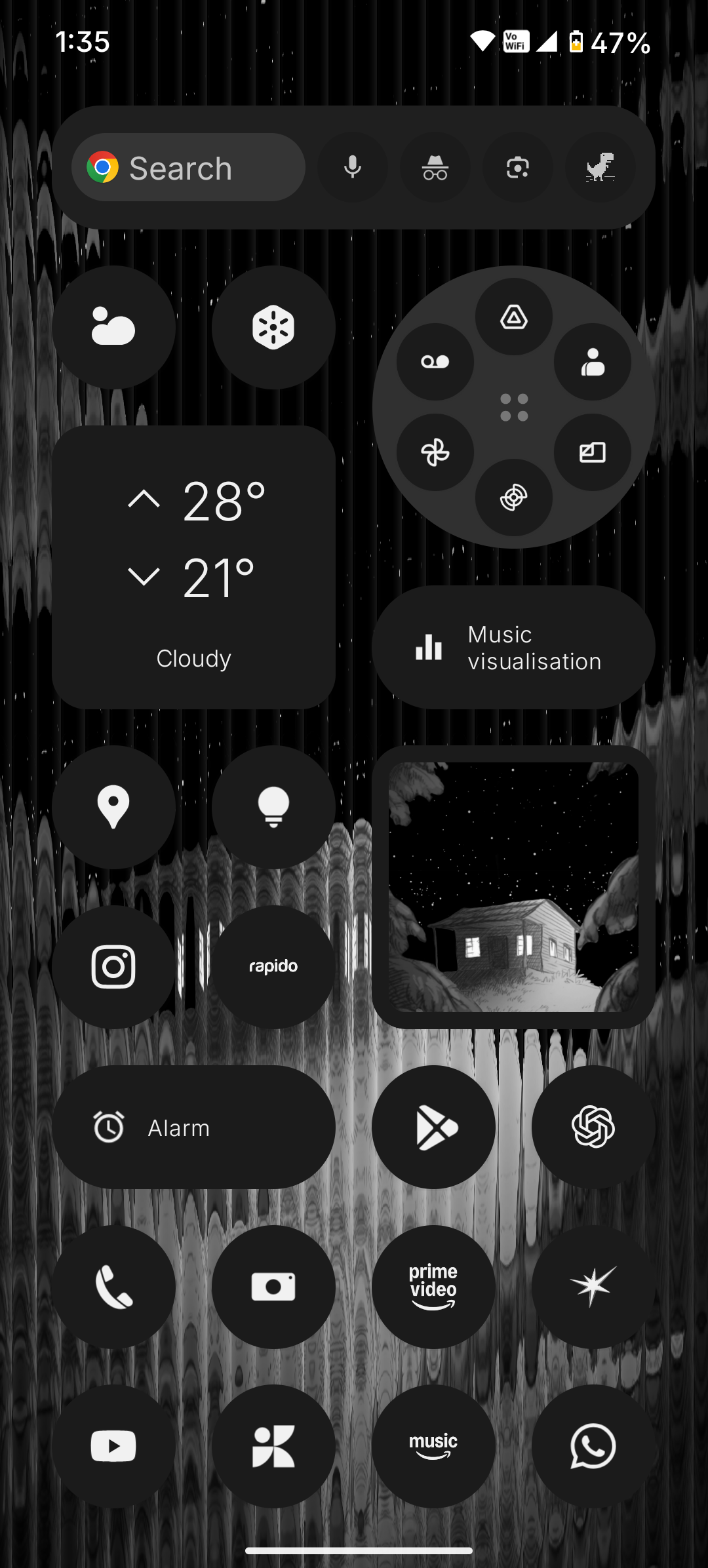Open the 28°/21° Cloudy weather widget
This screenshot has height=1568, width=708.
[x=193, y=567]
